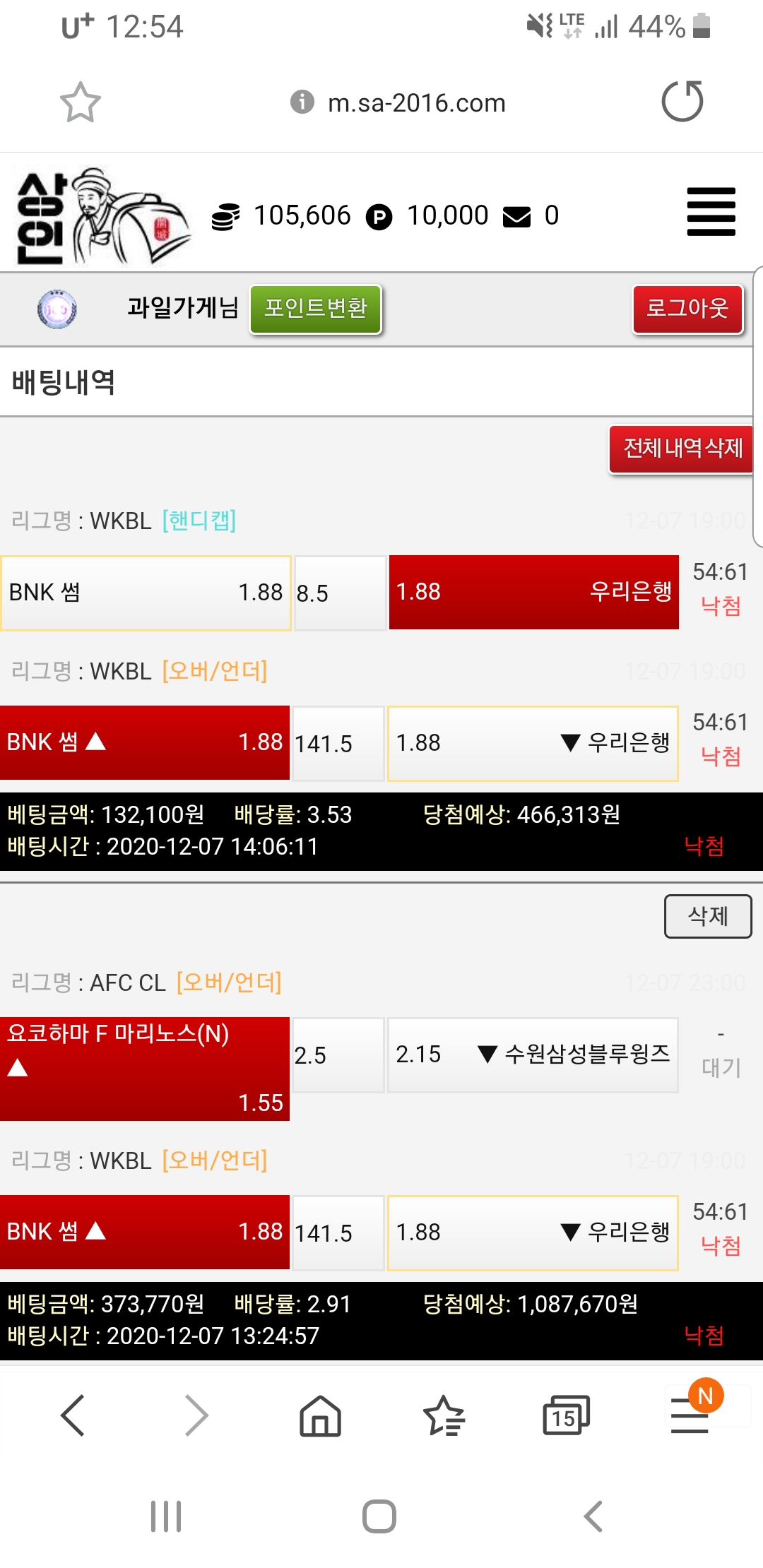Log out with 로그아웃 button
Viewport: 763px width, 1568px height.
pos(687,309)
